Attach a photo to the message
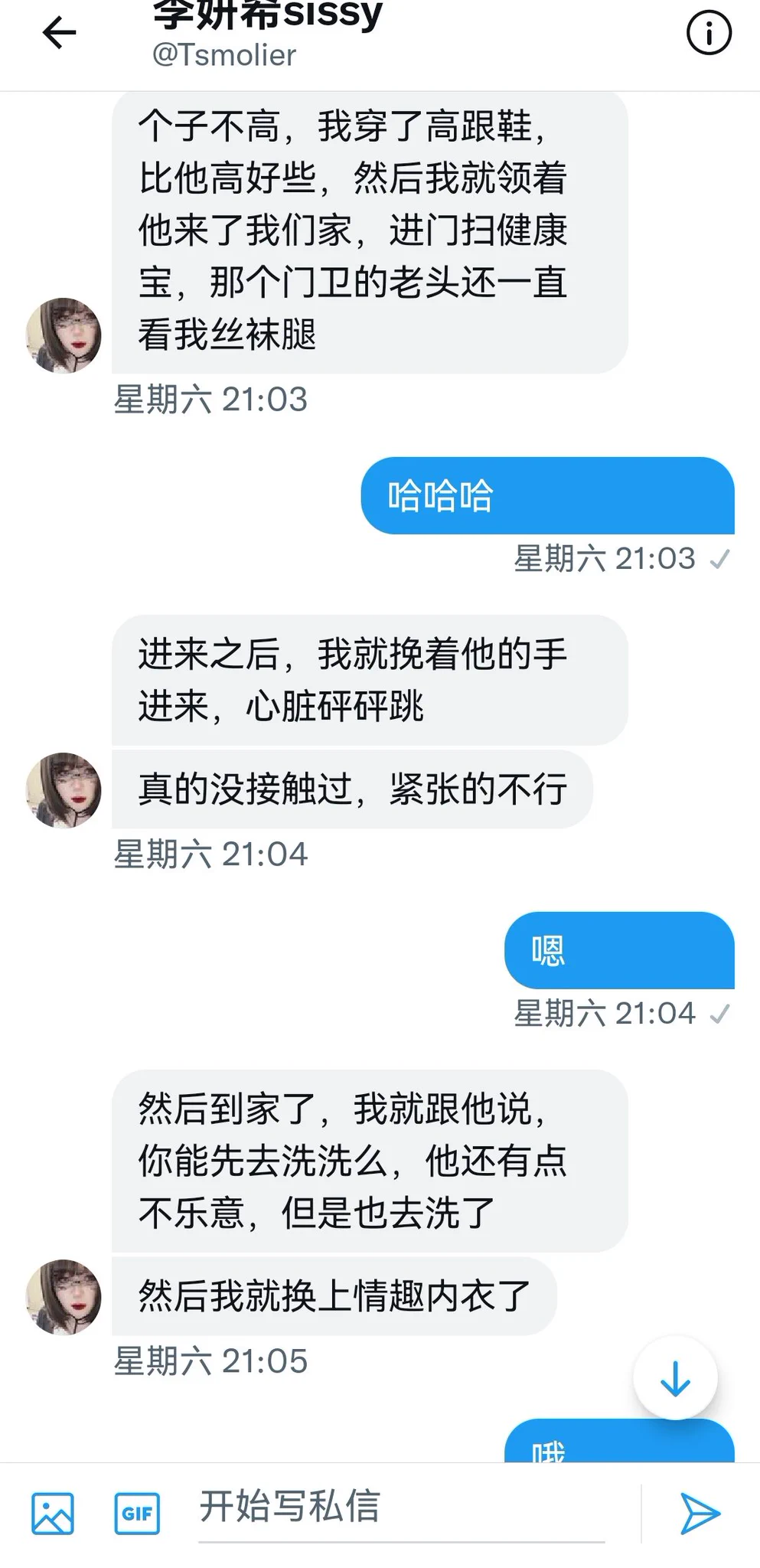 tap(53, 1513)
